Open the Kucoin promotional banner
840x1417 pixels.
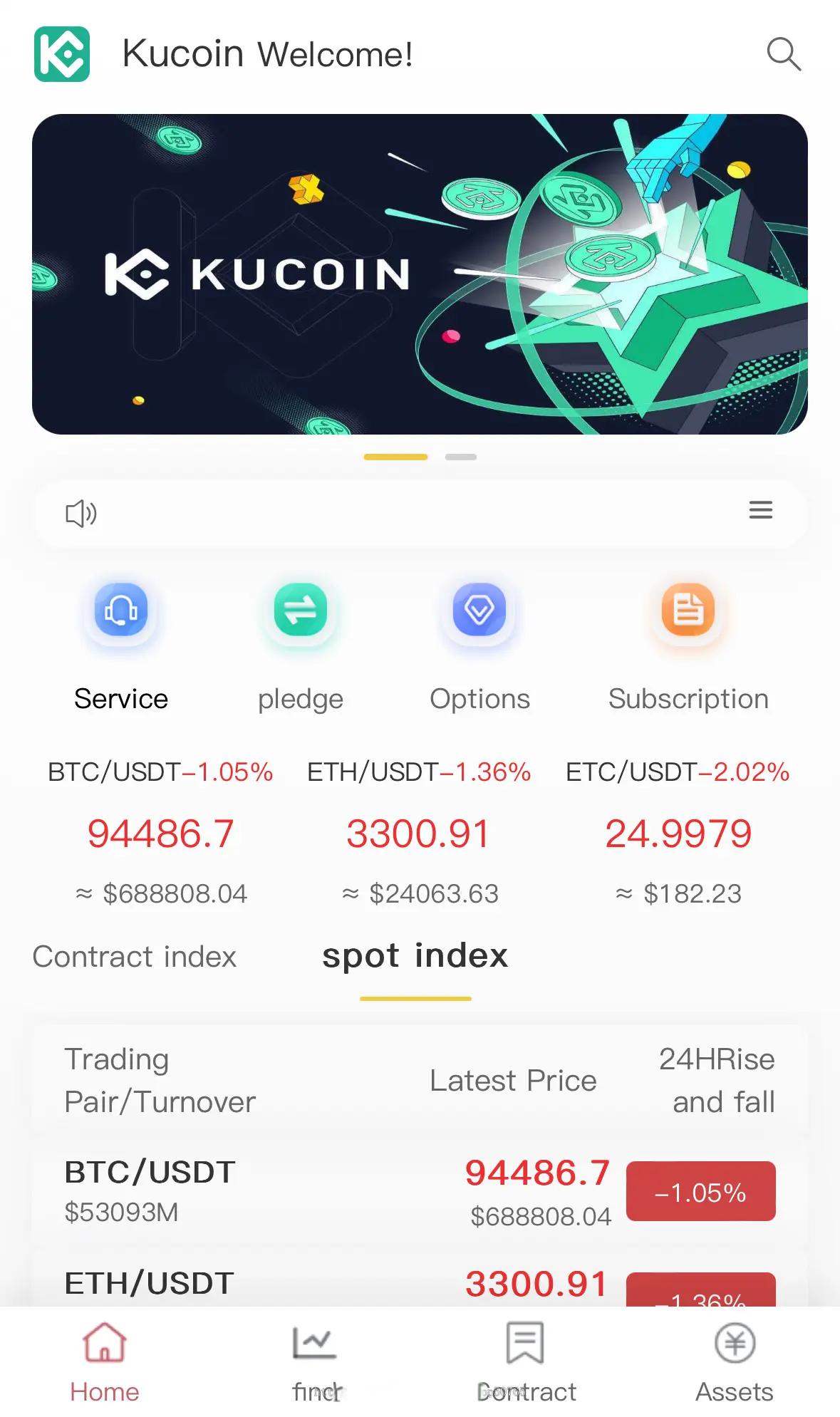(420, 274)
